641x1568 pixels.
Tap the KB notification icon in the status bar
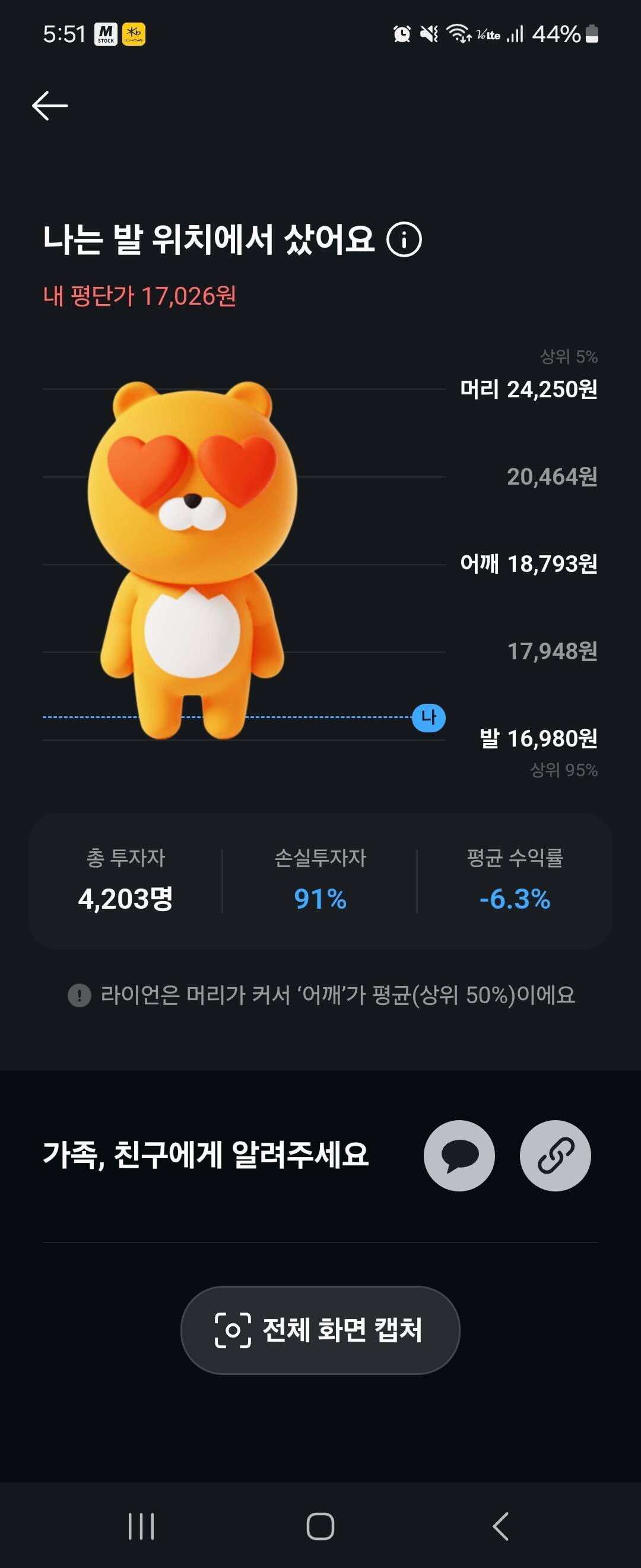click(134, 33)
